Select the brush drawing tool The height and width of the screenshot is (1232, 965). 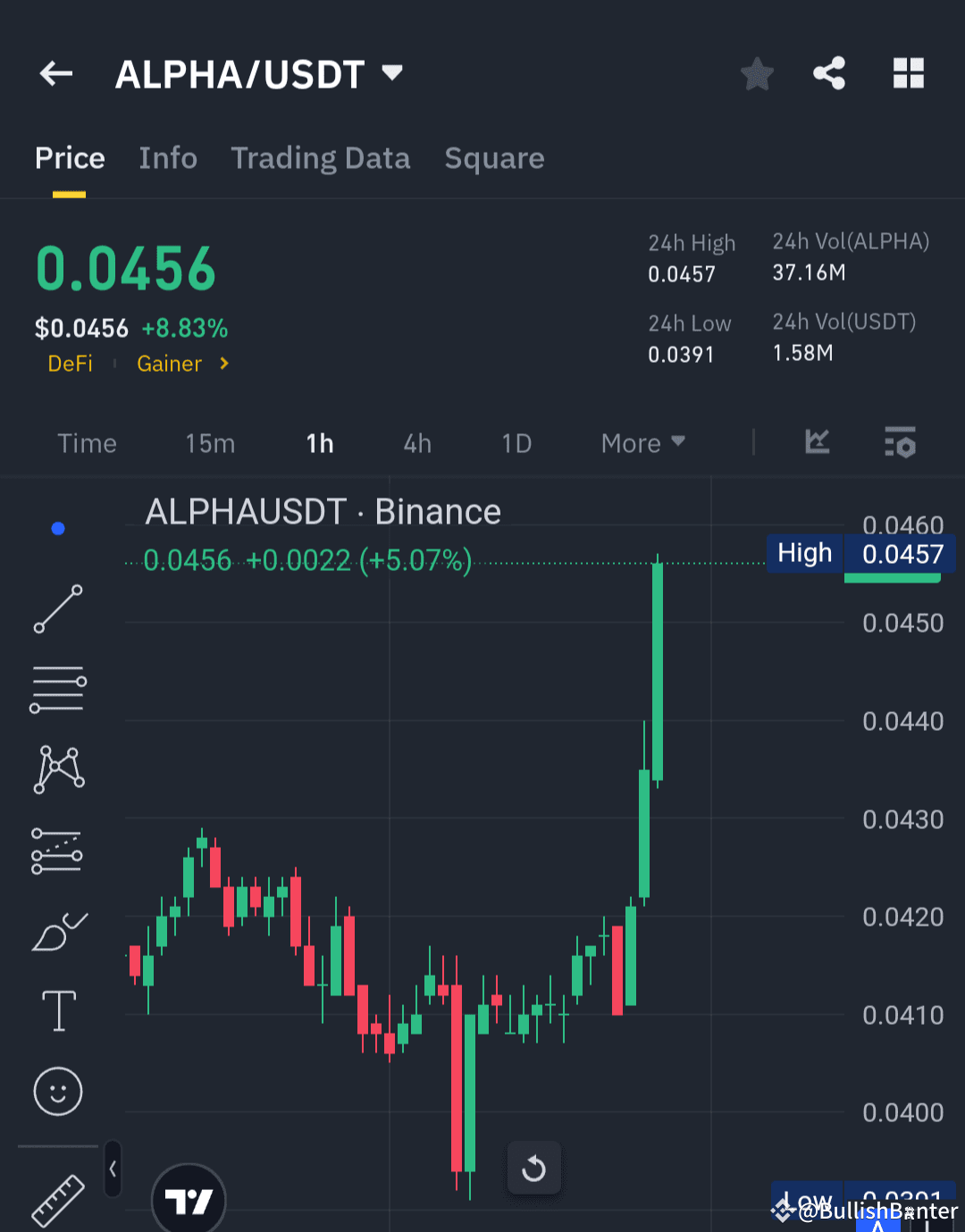coord(57,931)
